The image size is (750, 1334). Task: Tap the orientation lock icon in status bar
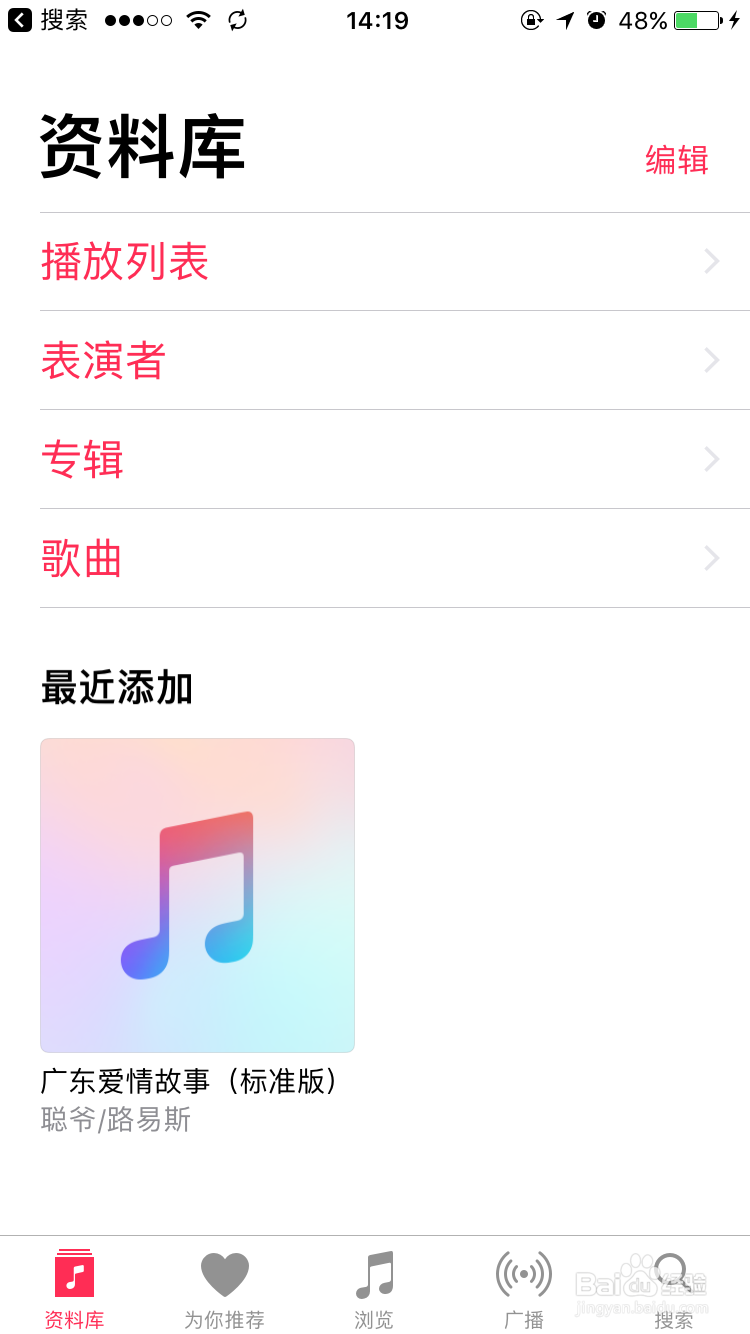click(x=532, y=18)
